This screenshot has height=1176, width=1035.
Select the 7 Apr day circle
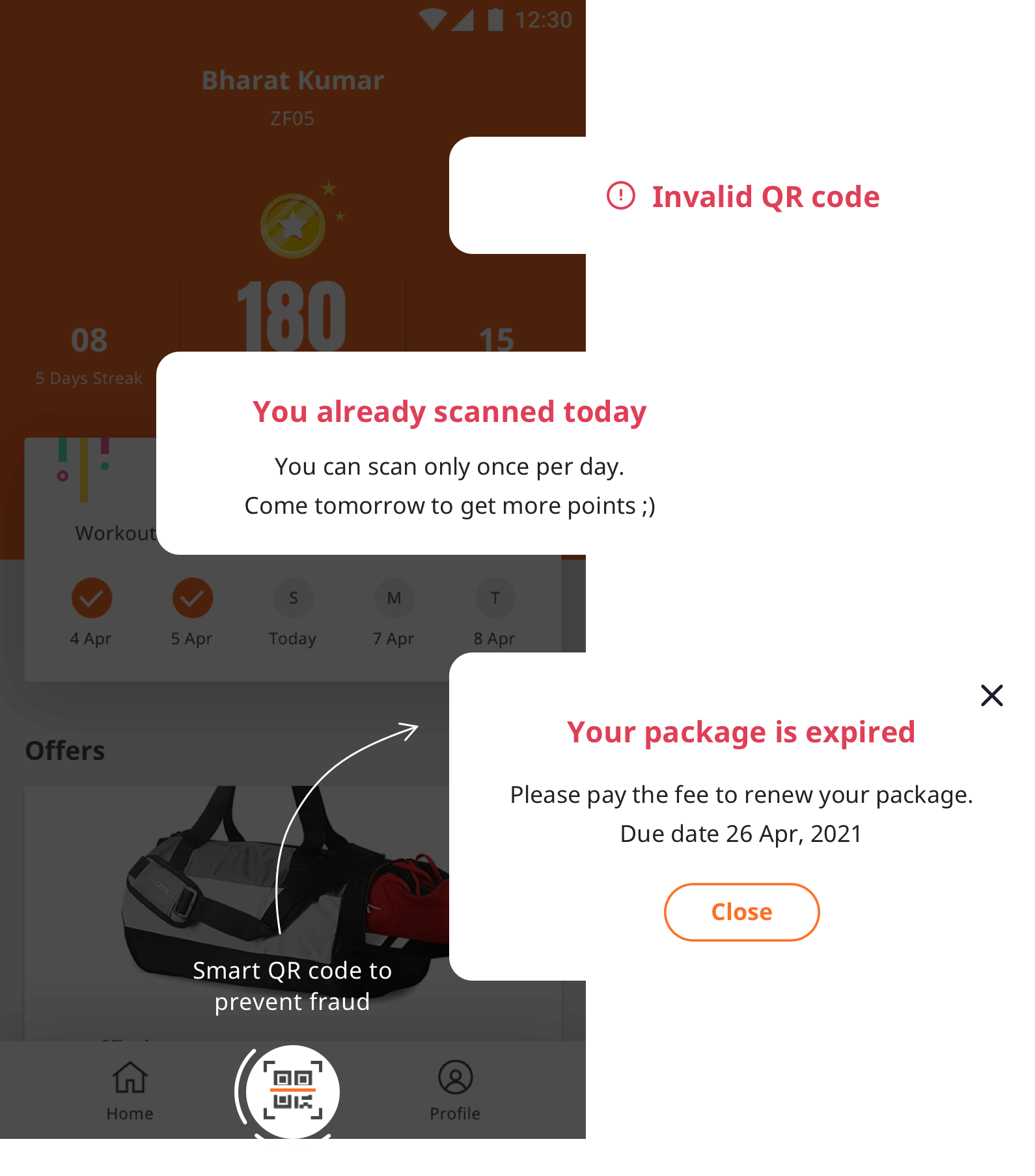point(394,597)
